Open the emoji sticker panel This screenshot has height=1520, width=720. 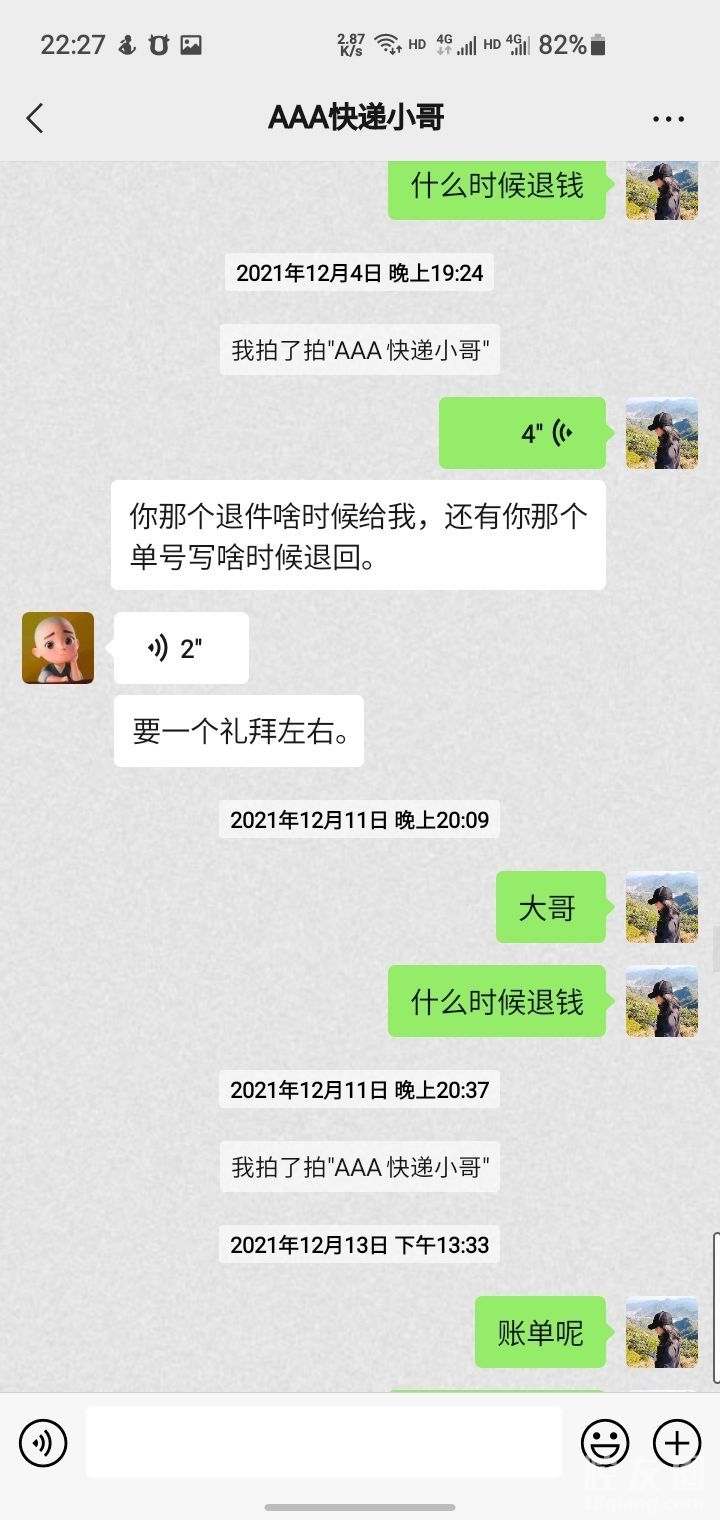pyautogui.click(x=605, y=1443)
